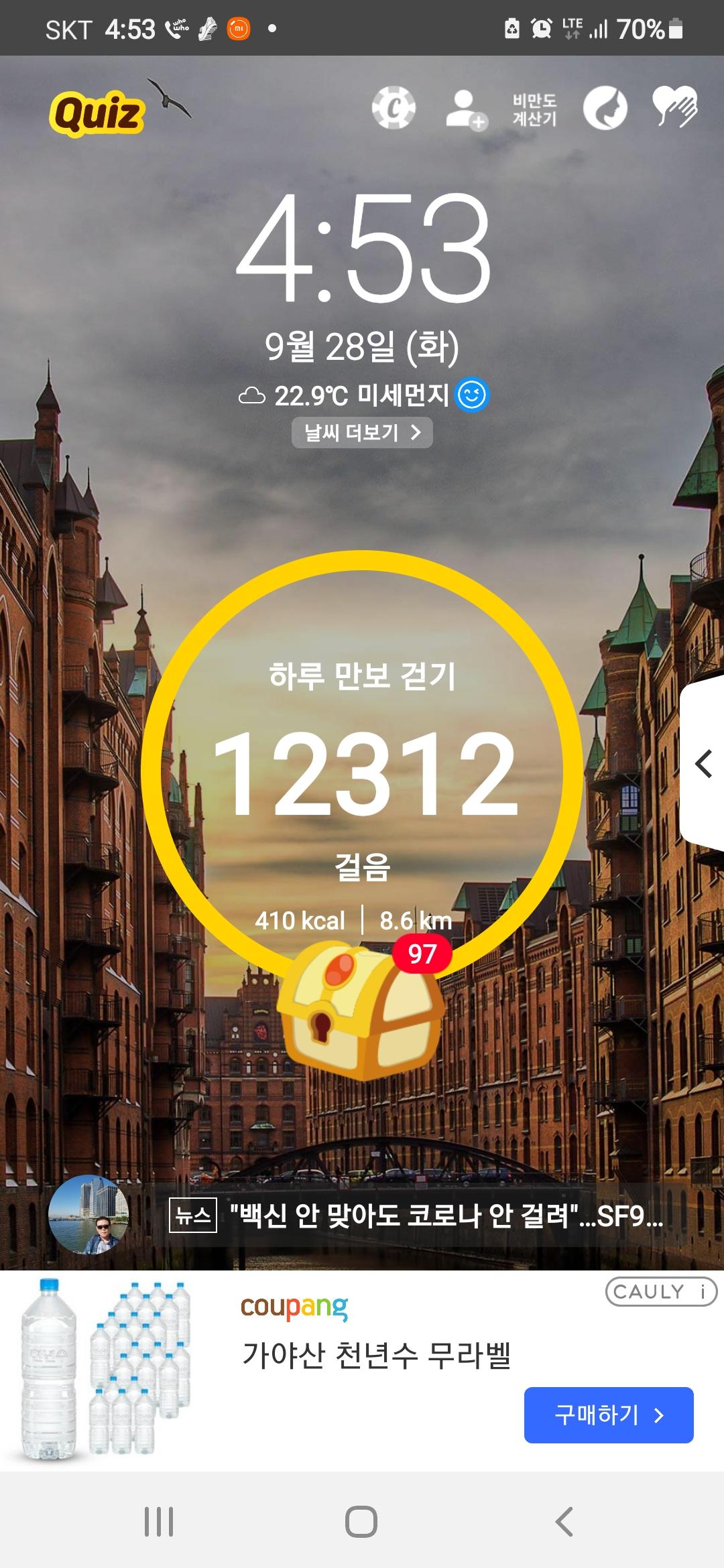The width and height of the screenshot is (724, 1568).
Task: Open the heart with hand icon
Action: pyautogui.click(x=675, y=107)
